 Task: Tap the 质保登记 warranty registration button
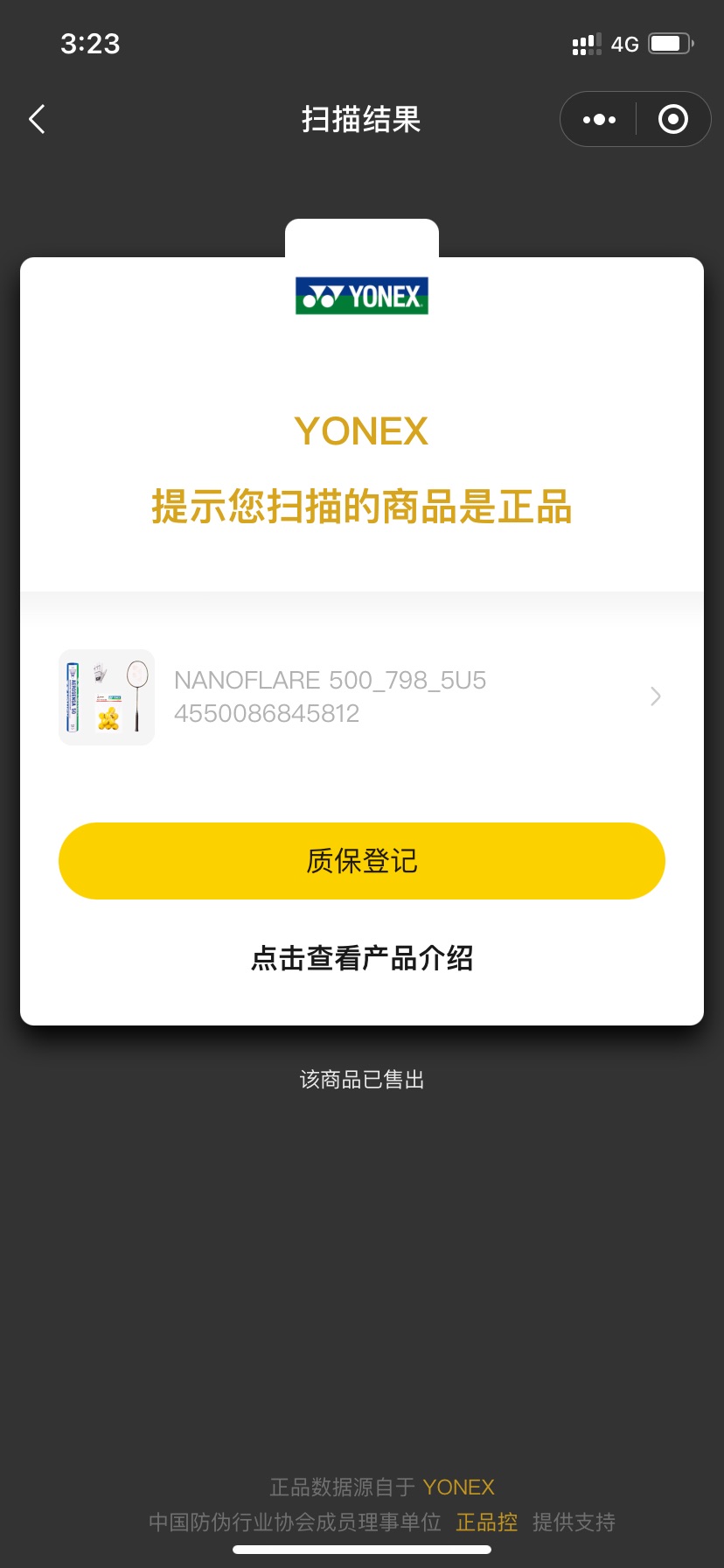coord(362,861)
